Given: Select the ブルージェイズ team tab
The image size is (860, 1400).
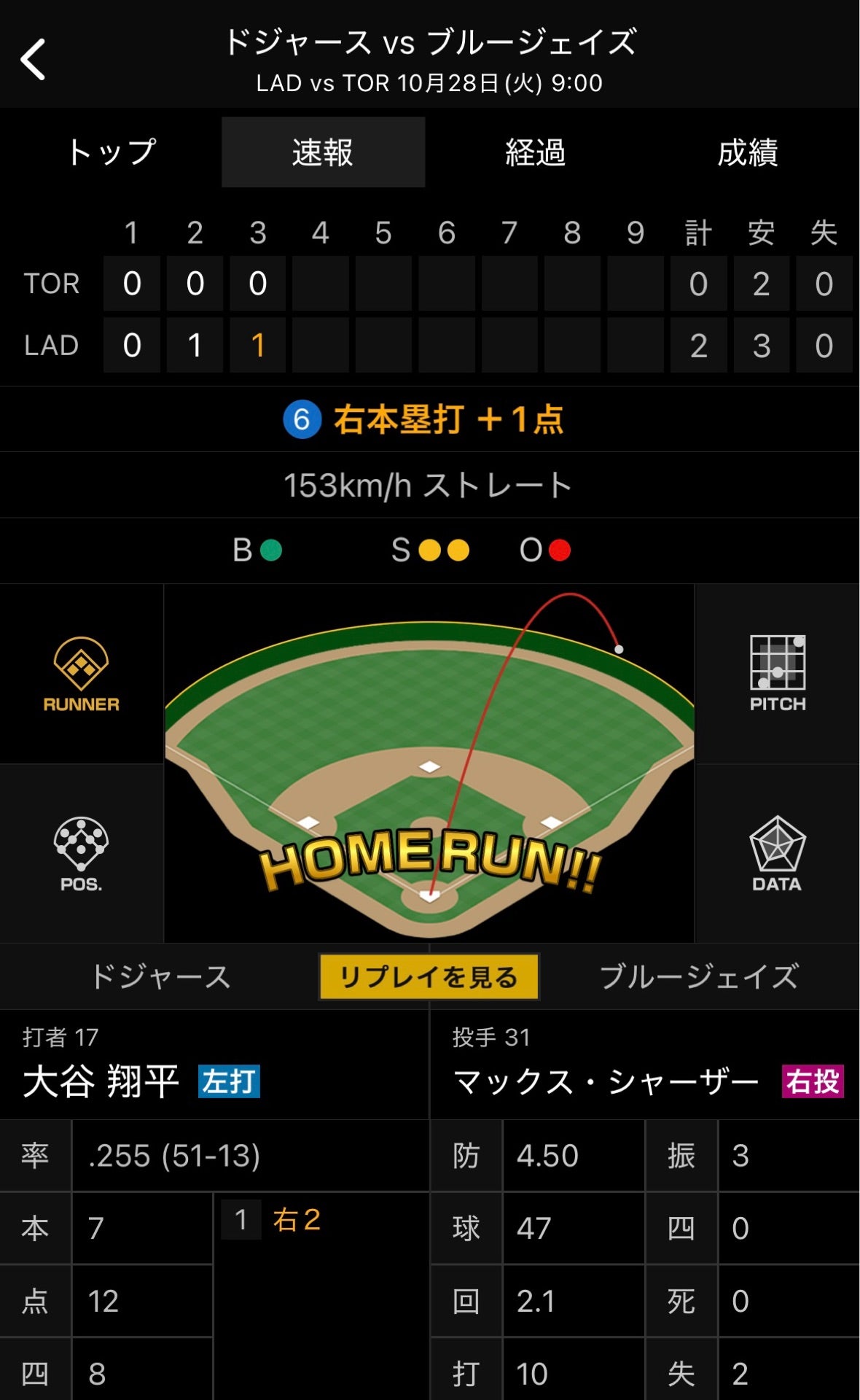Looking at the screenshot, I should pos(698,976).
